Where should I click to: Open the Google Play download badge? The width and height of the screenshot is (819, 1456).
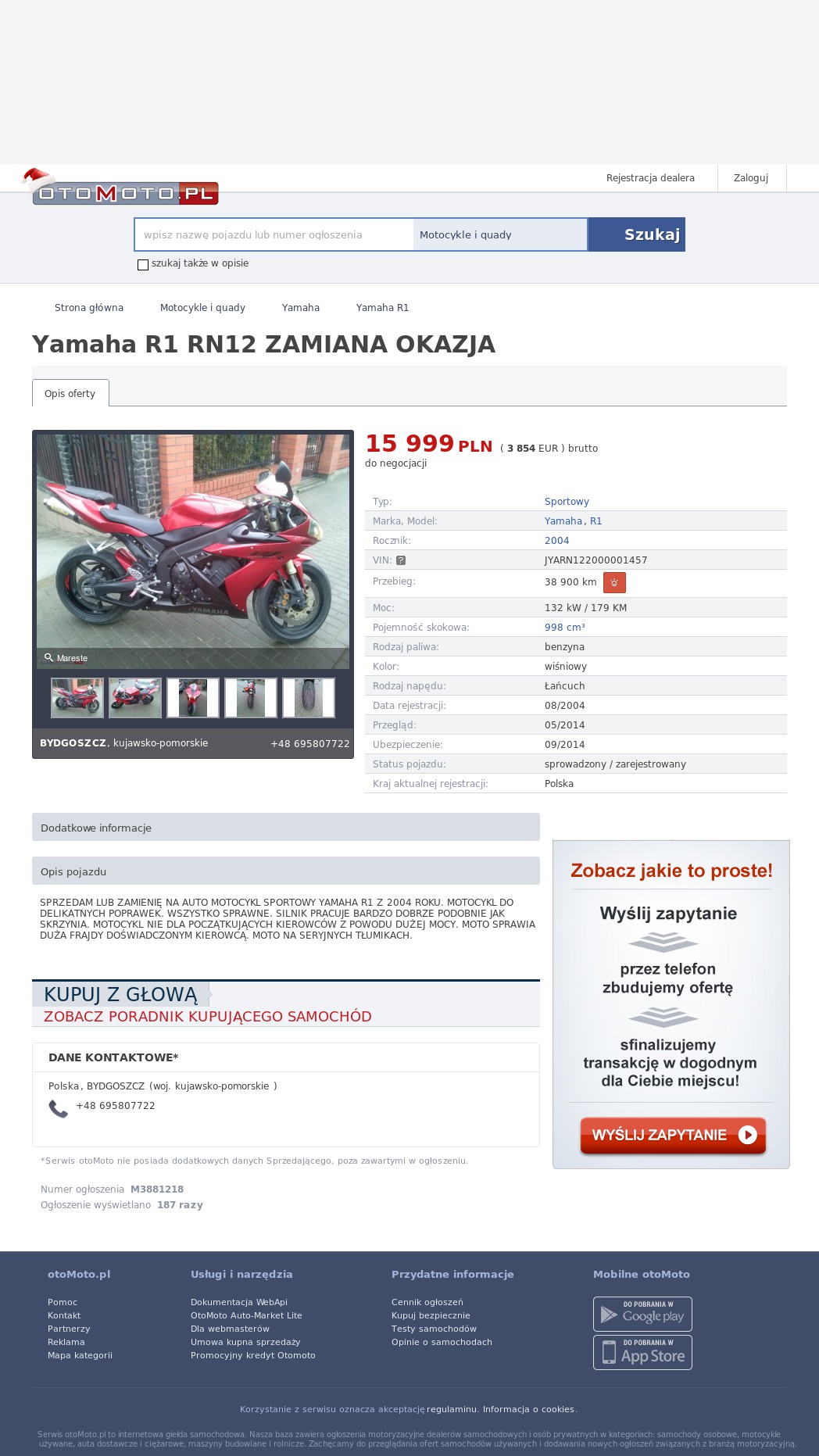coord(642,1314)
